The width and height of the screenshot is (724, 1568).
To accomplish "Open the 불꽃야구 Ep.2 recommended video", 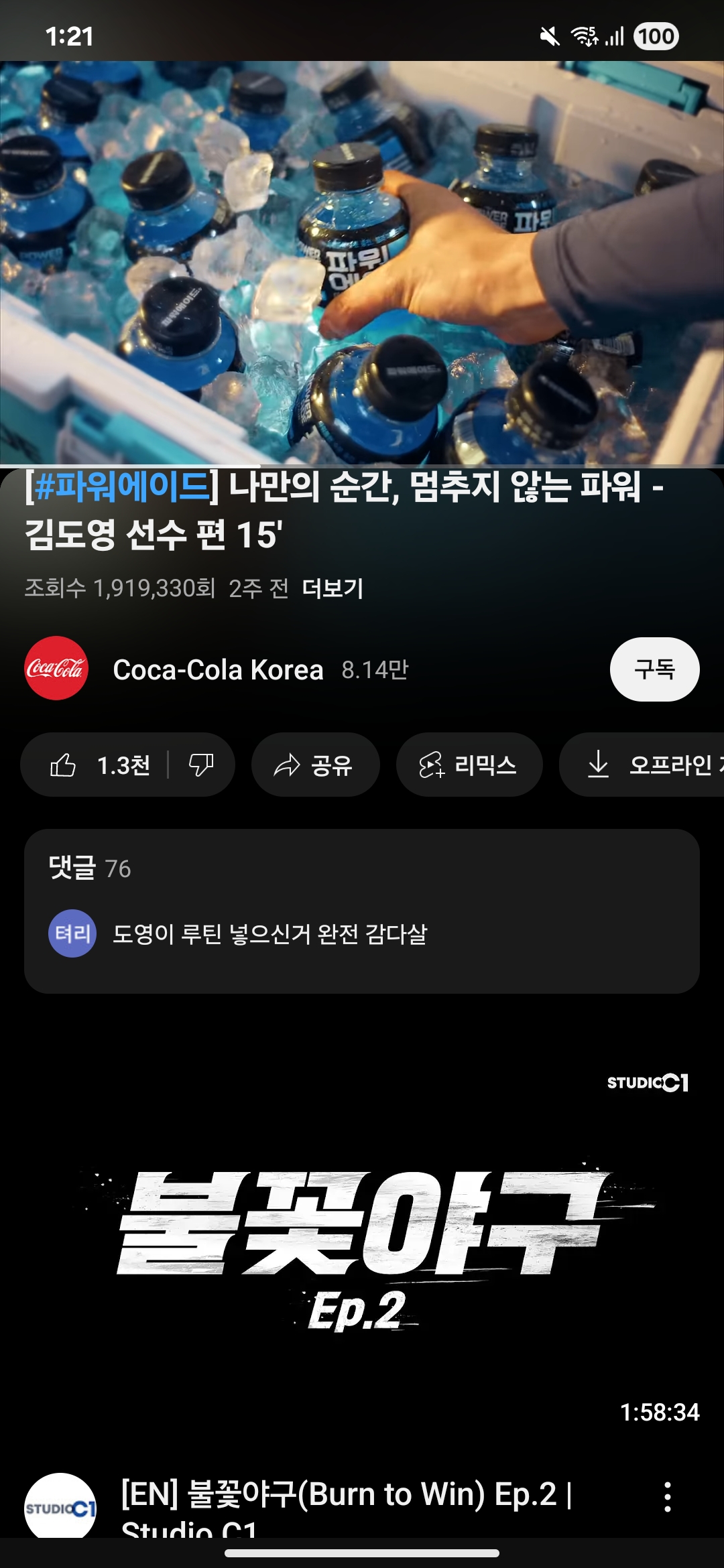I will 362,1246.
